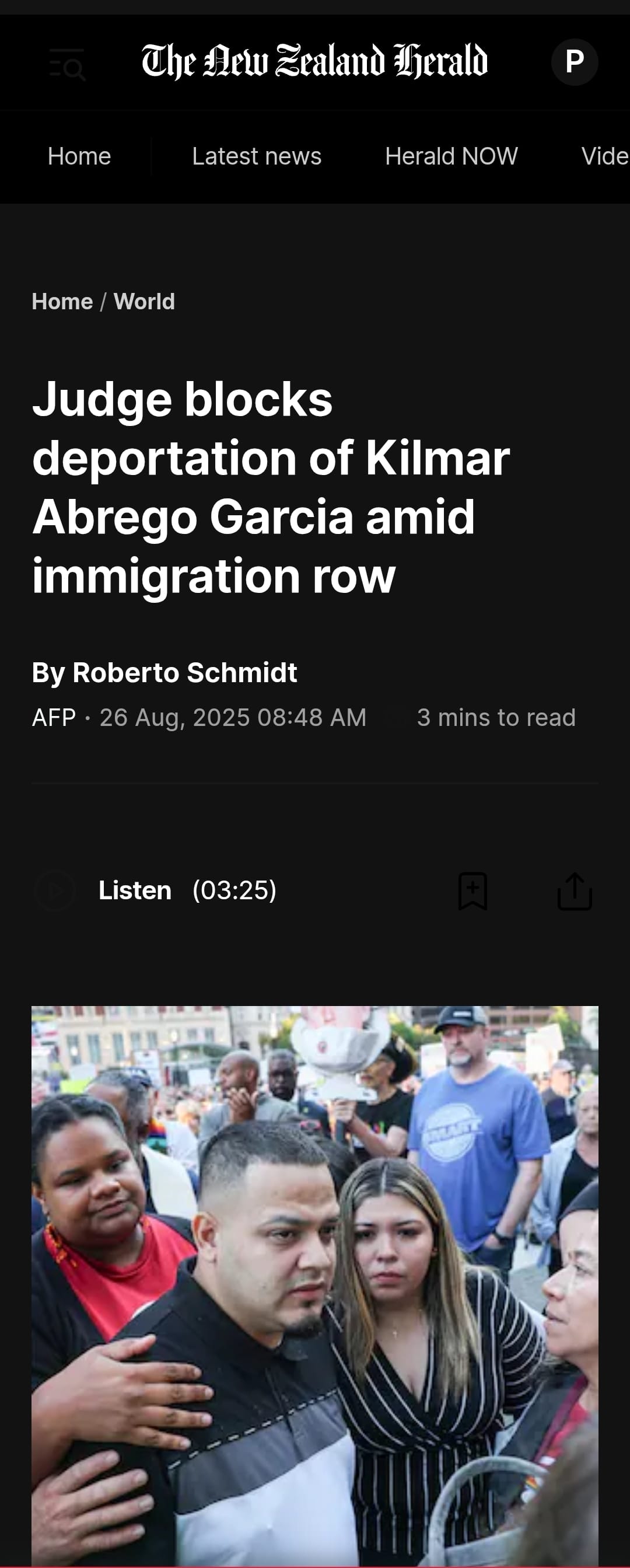This screenshot has height=1568, width=630.
Task: View author Roberto Schmidt's page
Action: click(184, 673)
